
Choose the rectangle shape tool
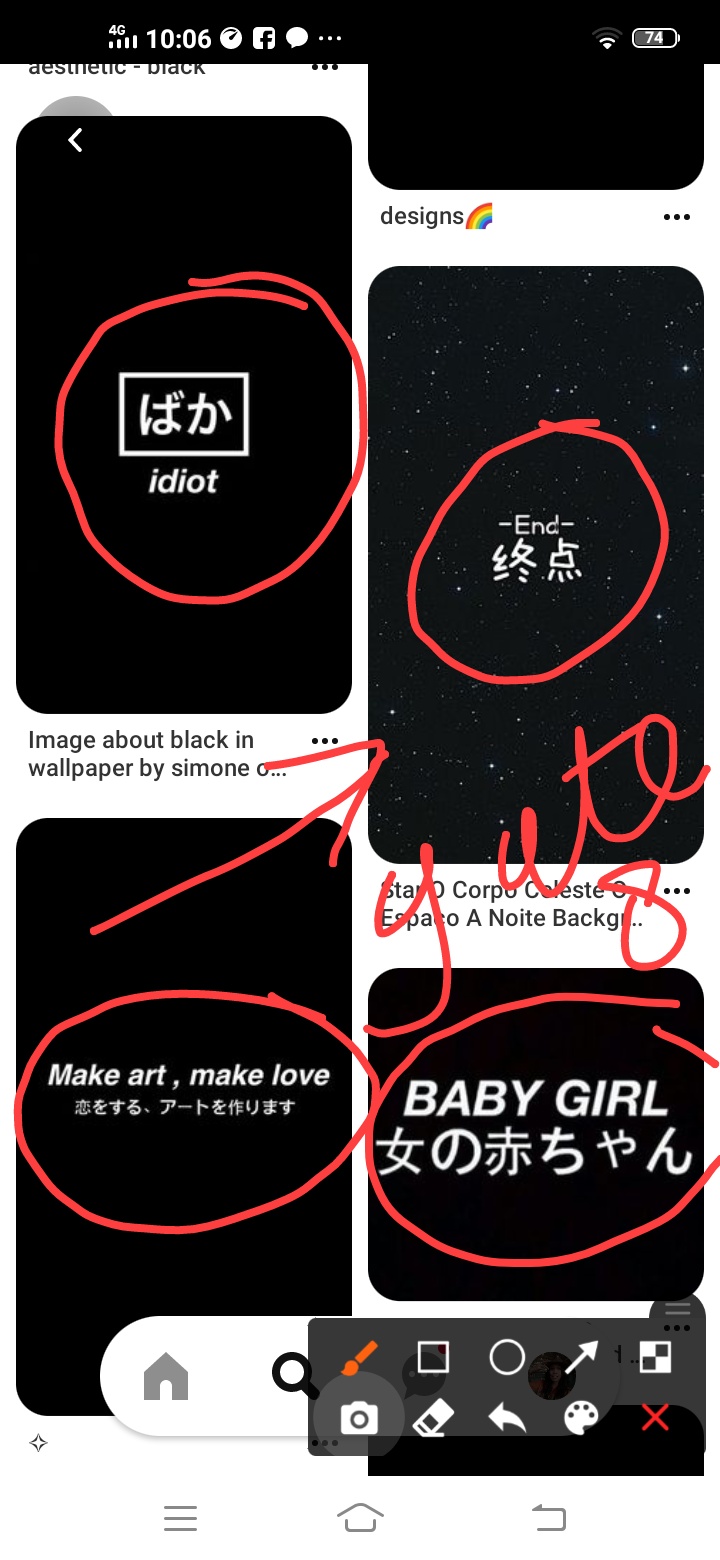click(x=433, y=1357)
